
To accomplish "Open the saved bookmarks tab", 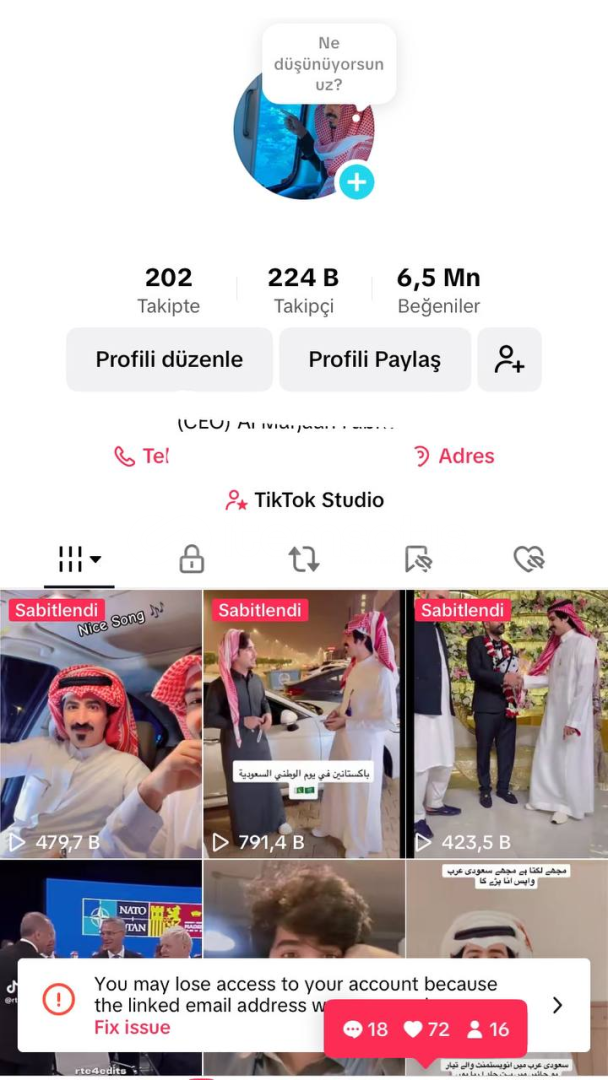I will pos(418,559).
